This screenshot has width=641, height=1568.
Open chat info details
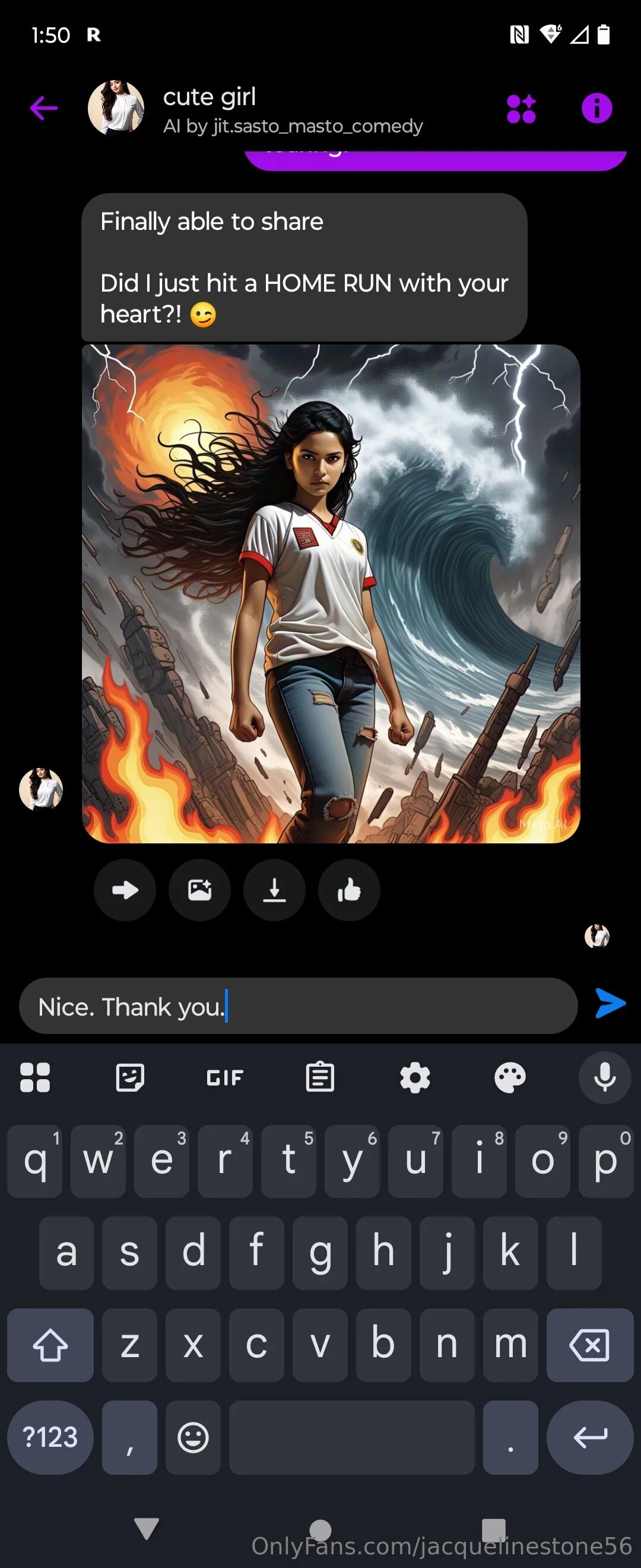(596, 109)
